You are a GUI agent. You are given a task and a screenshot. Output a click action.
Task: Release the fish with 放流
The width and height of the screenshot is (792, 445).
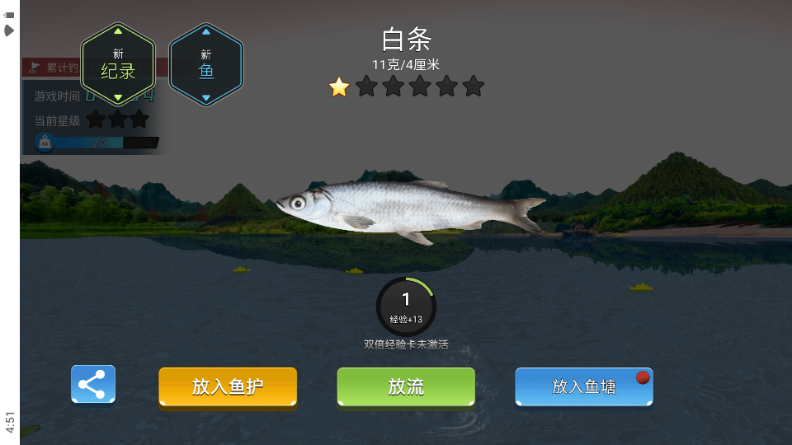pos(405,386)
